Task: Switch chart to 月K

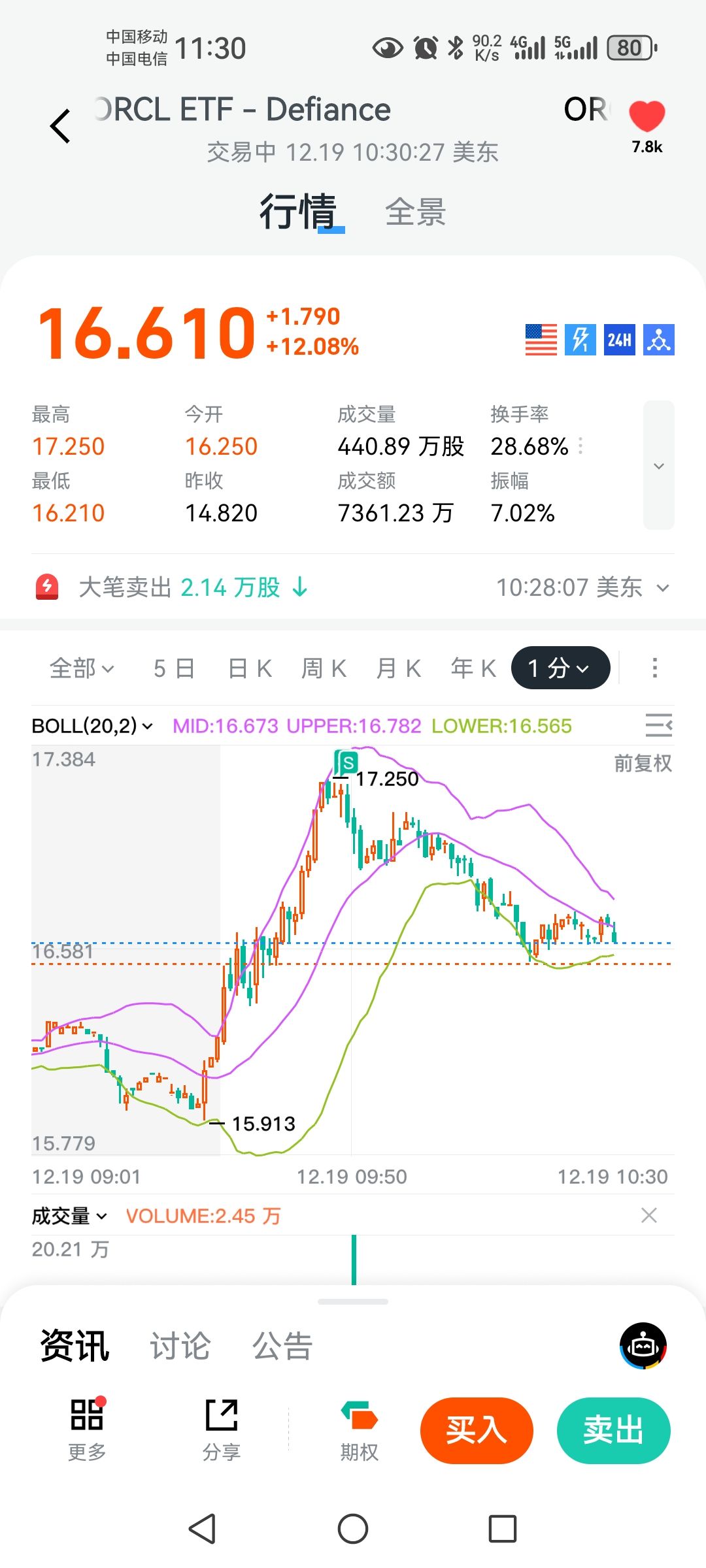Action: [x=398, y=668]
